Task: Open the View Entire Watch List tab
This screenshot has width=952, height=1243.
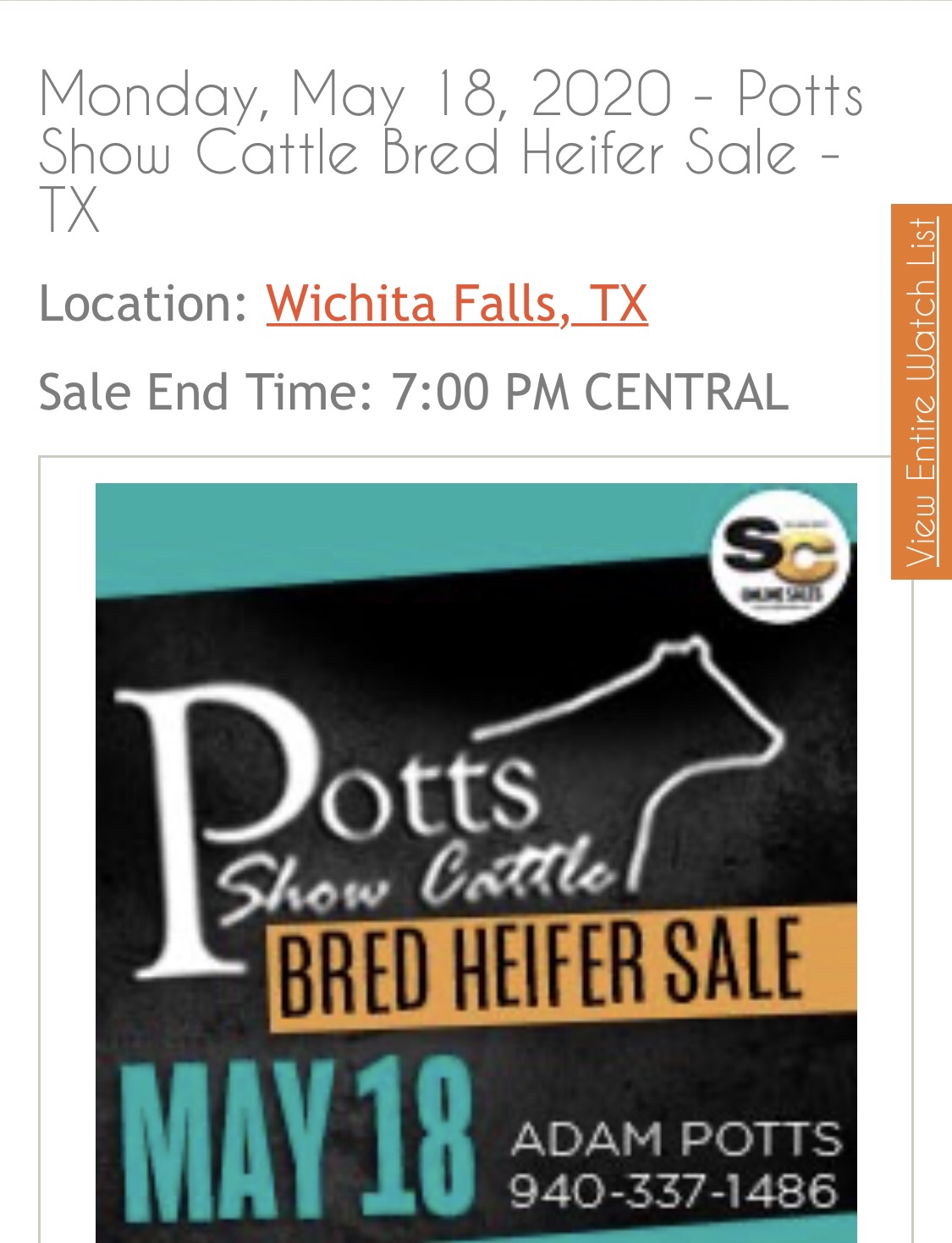Action: click(x=921, y=392)
